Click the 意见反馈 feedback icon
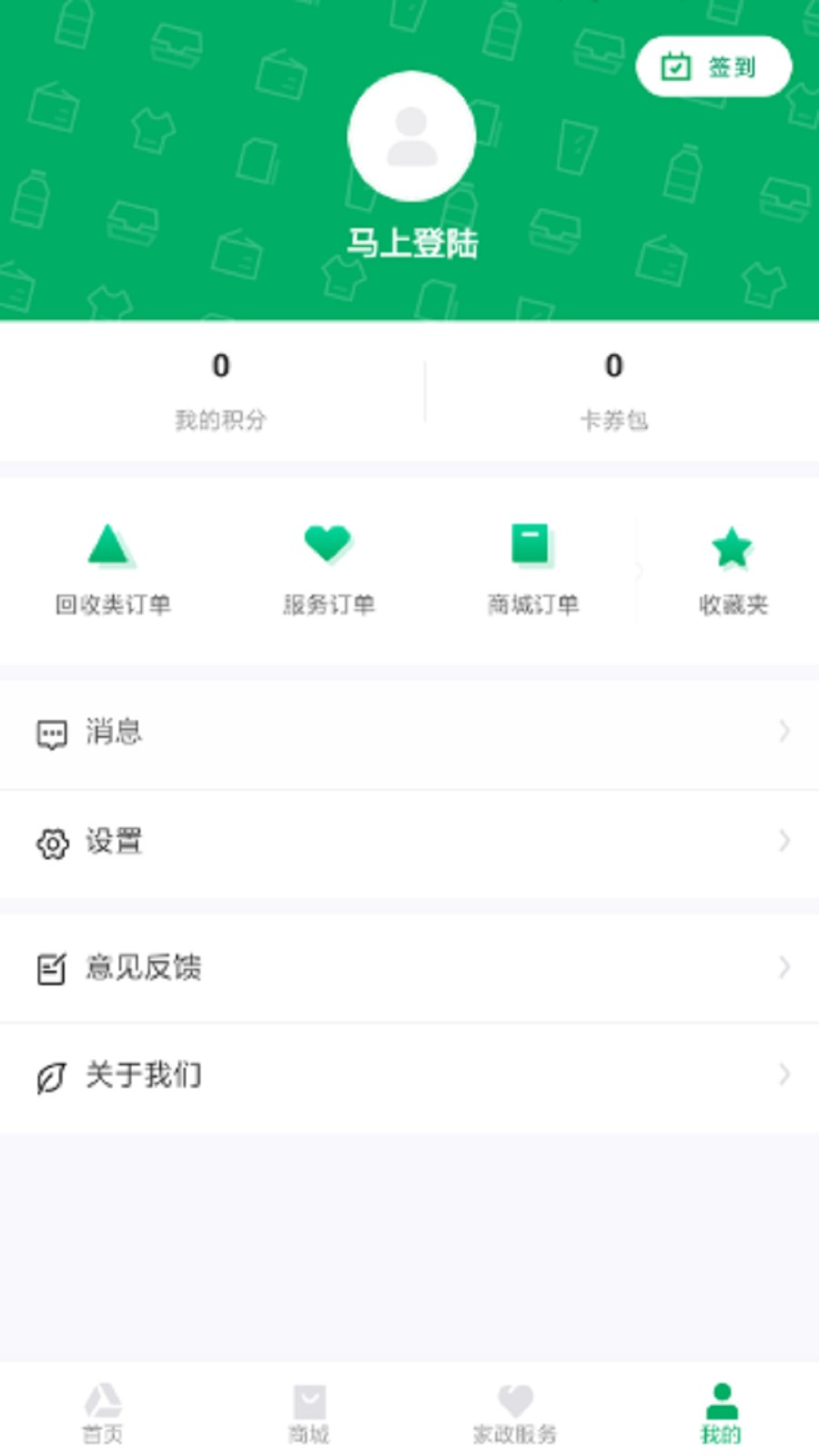 point(52,966)
